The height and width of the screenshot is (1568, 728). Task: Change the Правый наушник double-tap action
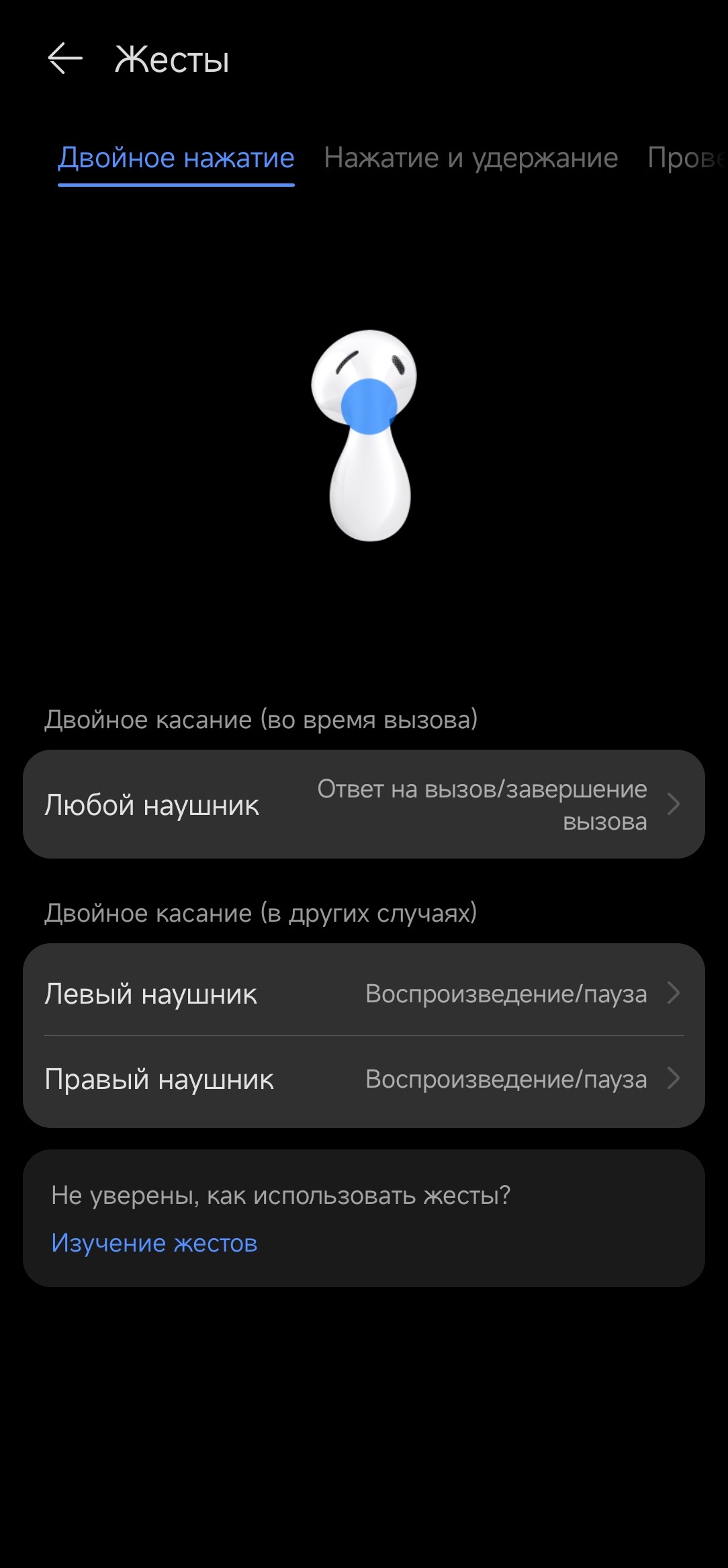click(x=363, y=1079)
